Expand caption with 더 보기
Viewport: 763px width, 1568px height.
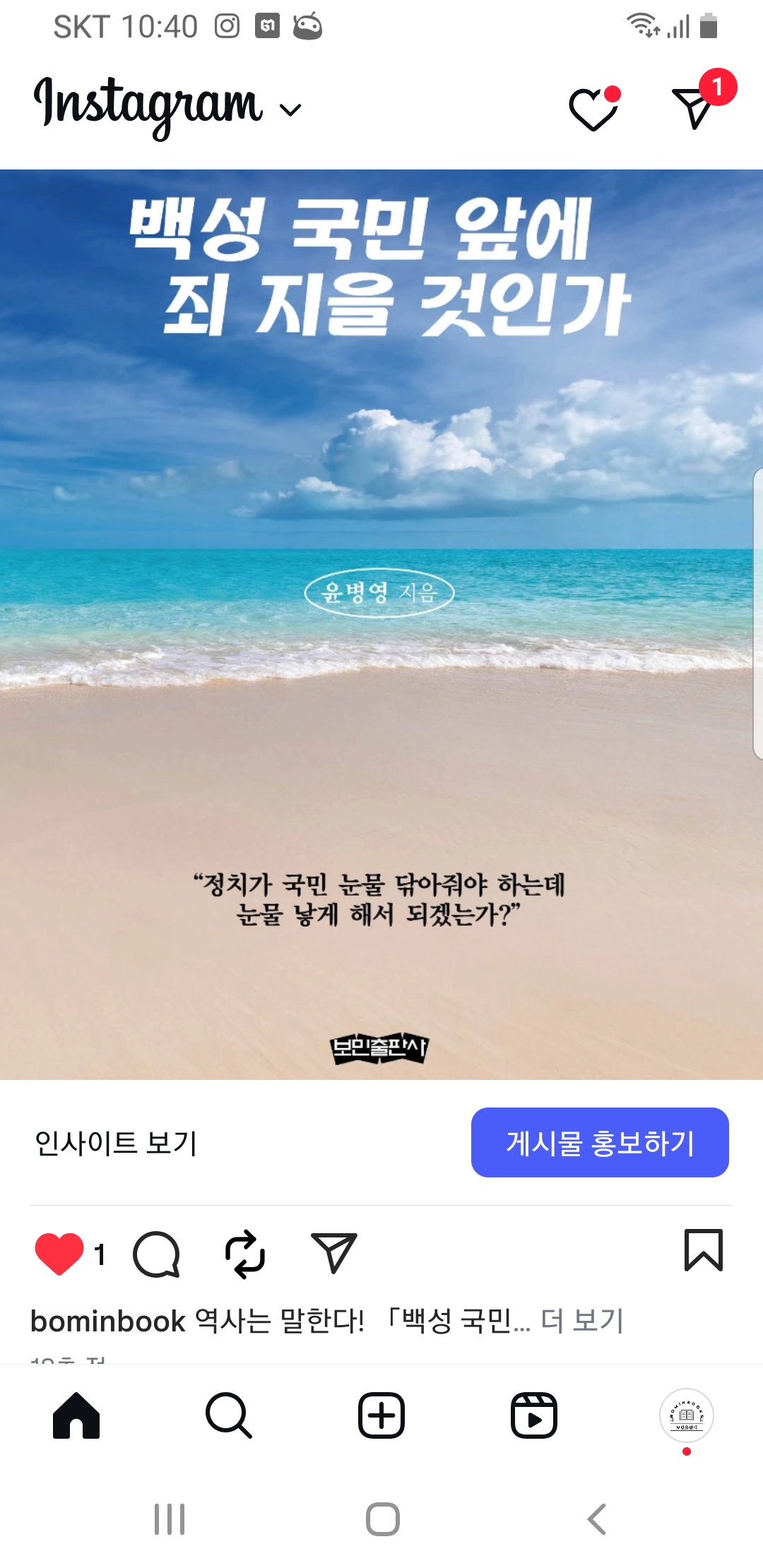click(582, 1321)
